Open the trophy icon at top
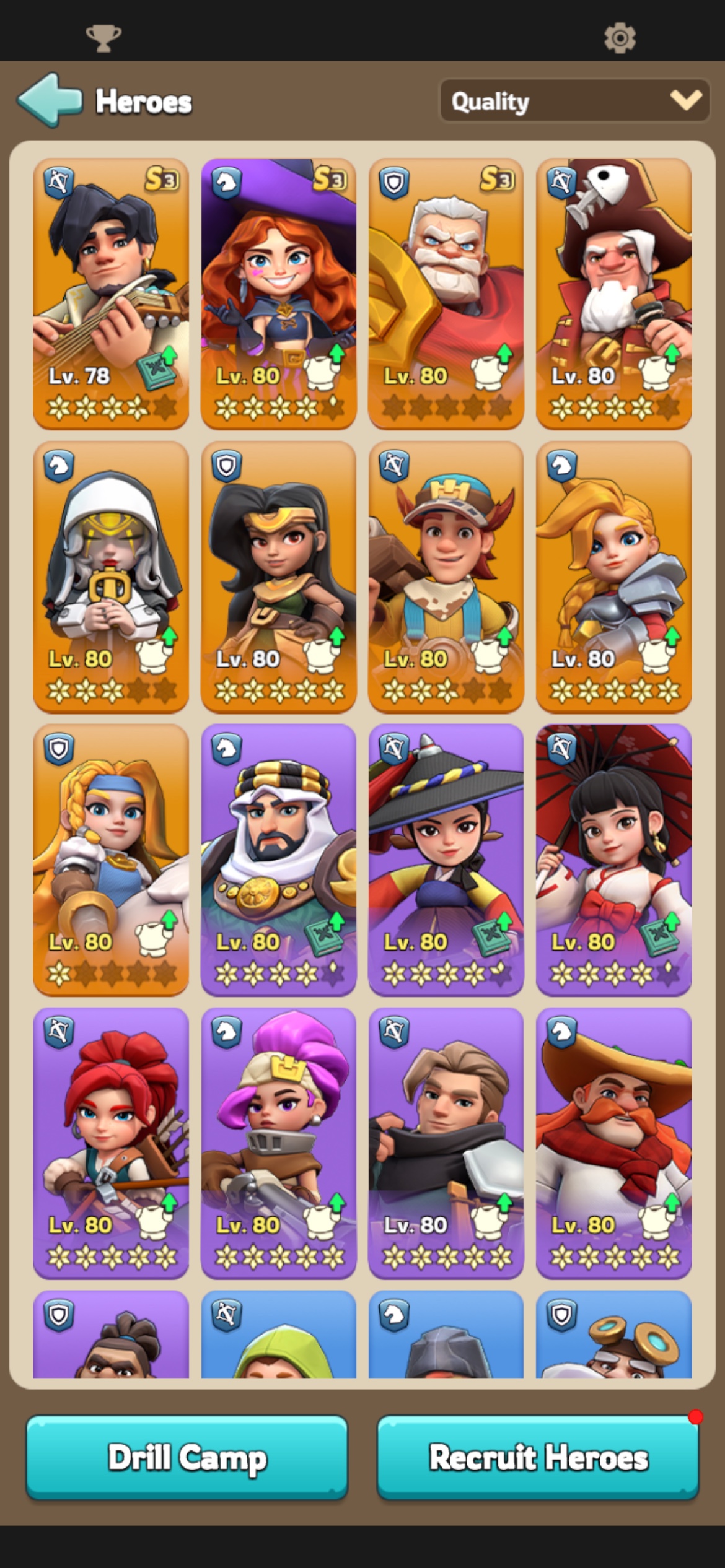The width and height of the screenshot is (725, 1568). click(103, 38)
